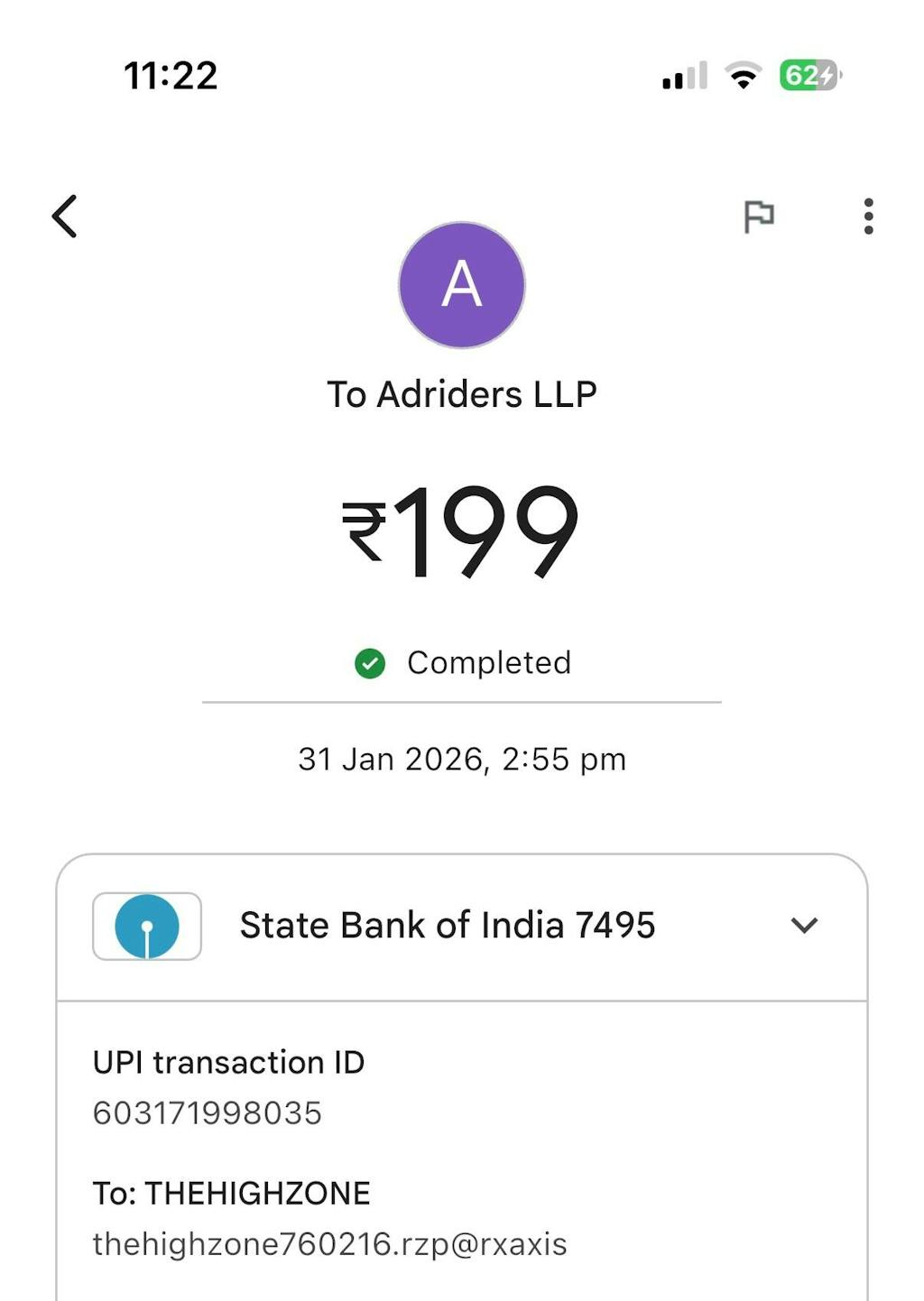Open the three-dot overflow menu

pyautogui.click(x=868, y=217)
